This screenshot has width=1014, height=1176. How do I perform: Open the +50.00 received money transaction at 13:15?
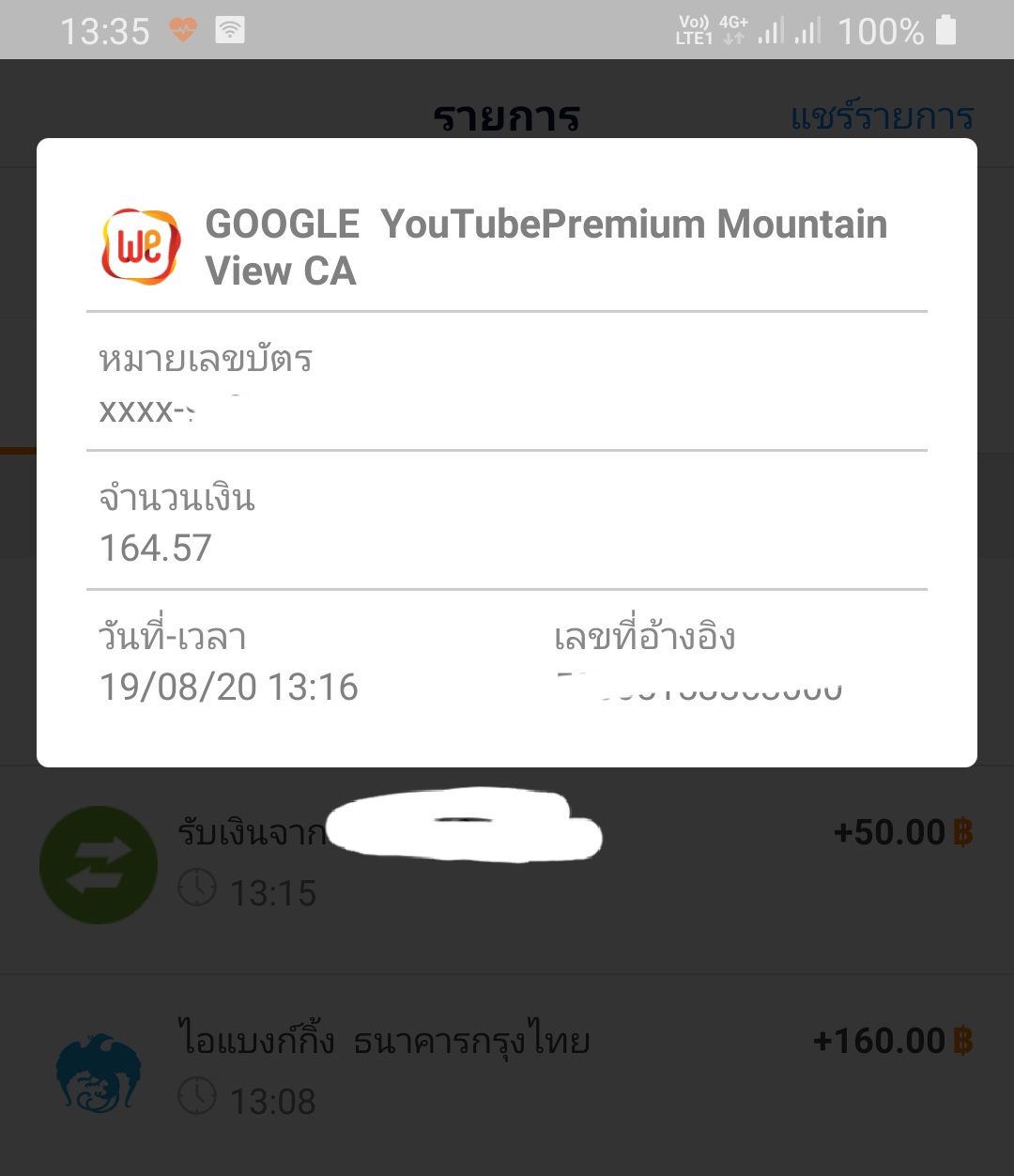(507, 870)
